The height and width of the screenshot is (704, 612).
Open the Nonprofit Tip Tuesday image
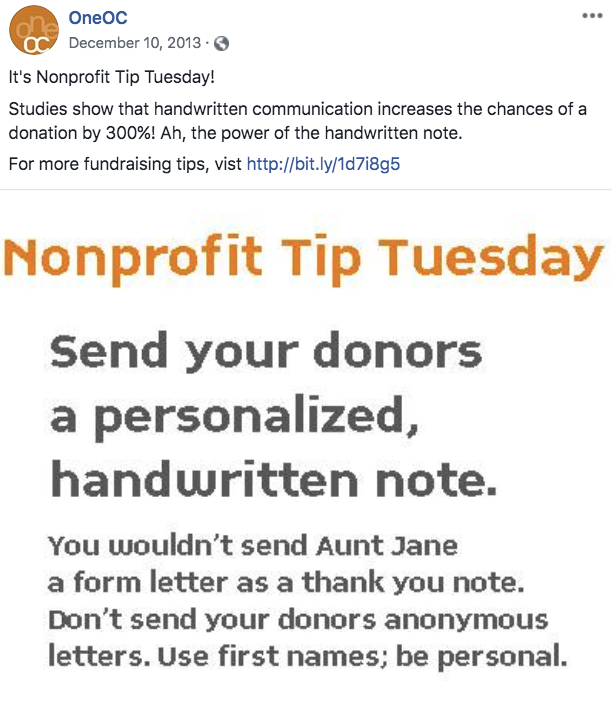click(x=306, y=450)
